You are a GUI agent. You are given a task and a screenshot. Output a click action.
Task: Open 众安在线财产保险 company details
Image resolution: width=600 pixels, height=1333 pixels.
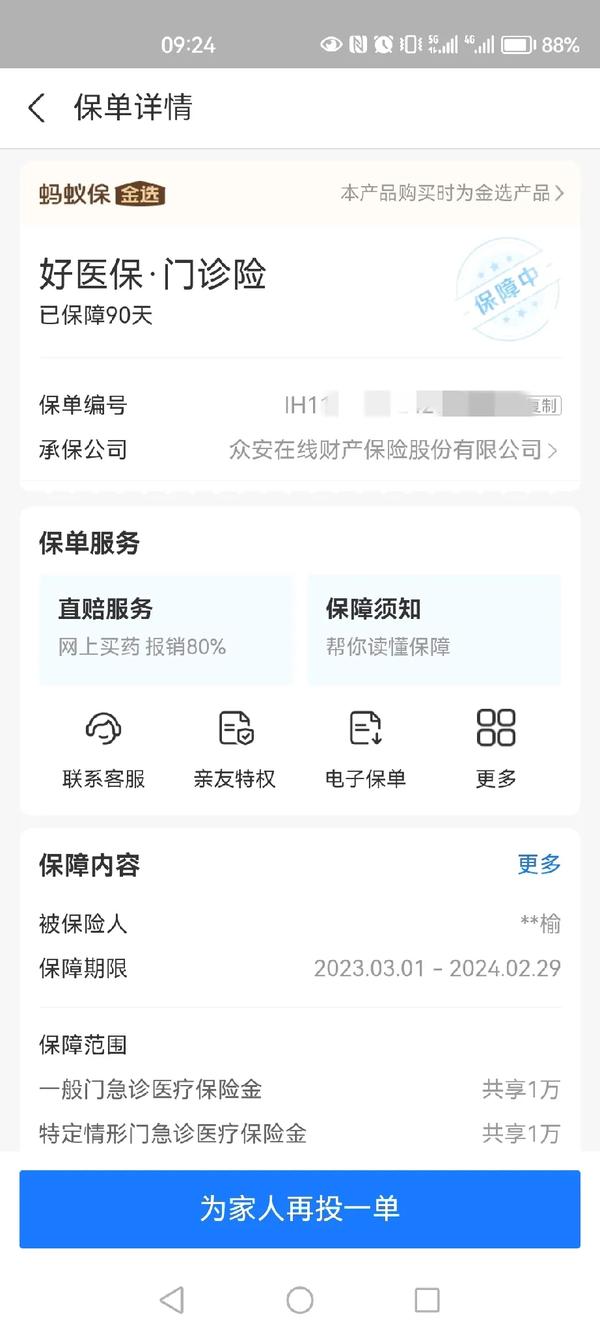(x=393, y=450)
